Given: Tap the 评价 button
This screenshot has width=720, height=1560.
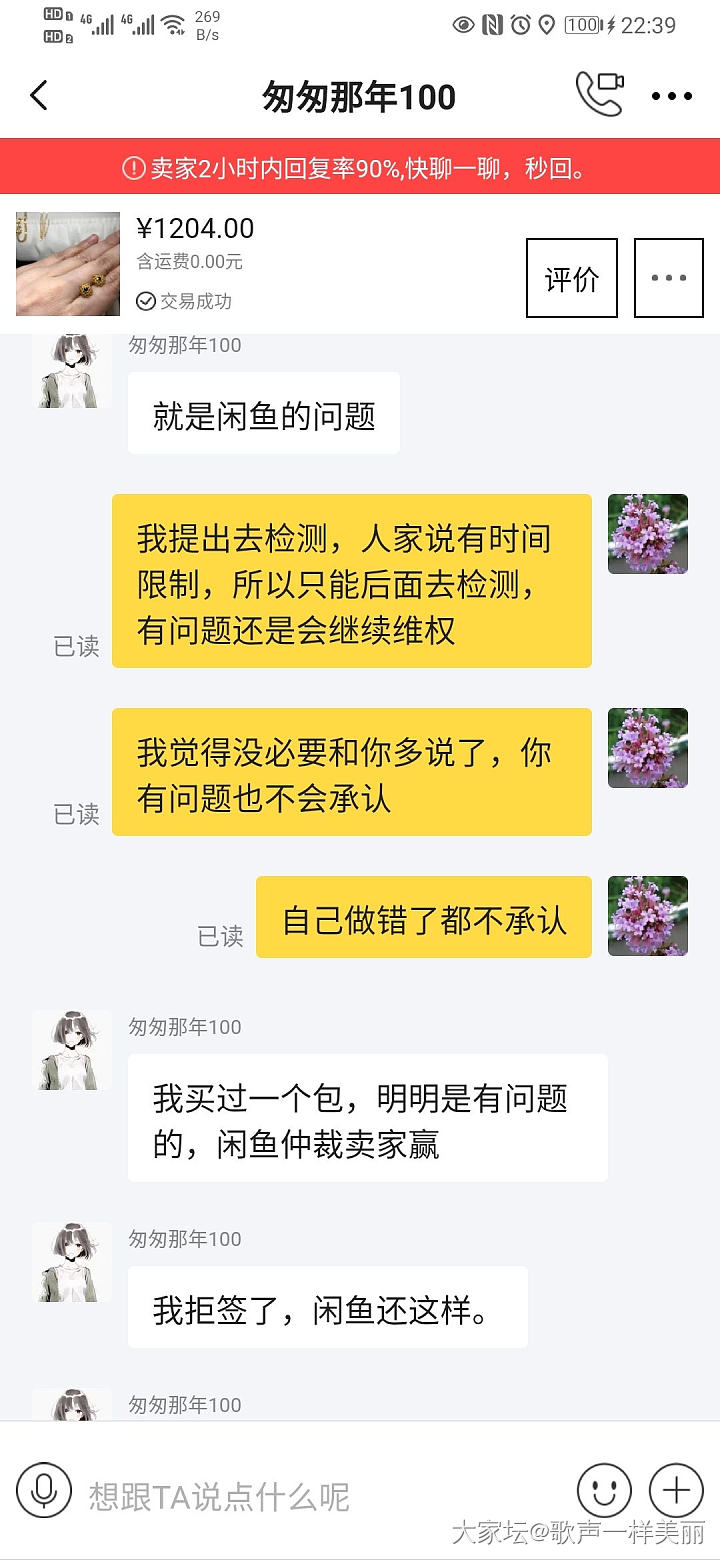Looking at the screenshot, I should 572,278.
